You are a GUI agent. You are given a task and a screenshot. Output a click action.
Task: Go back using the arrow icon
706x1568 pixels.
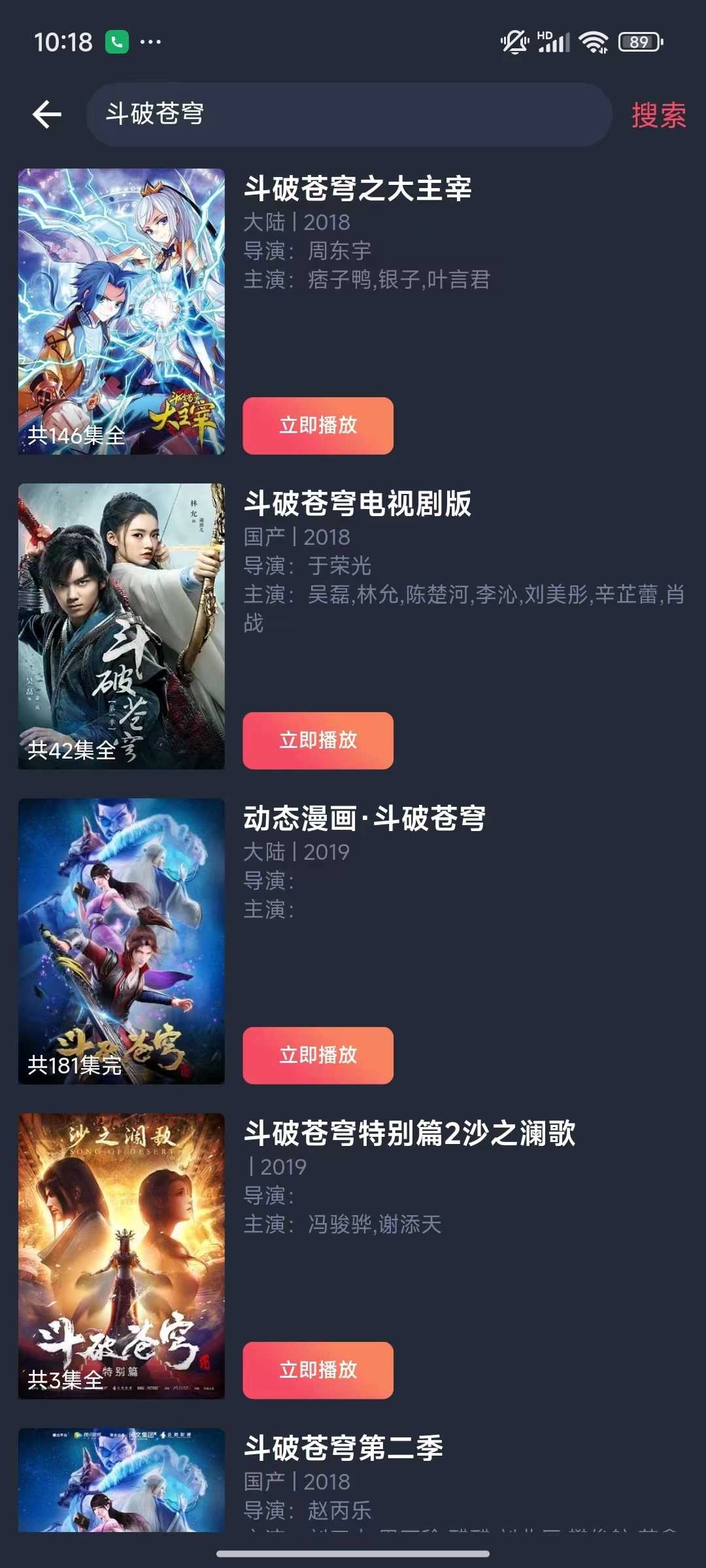tap(47, 115)
